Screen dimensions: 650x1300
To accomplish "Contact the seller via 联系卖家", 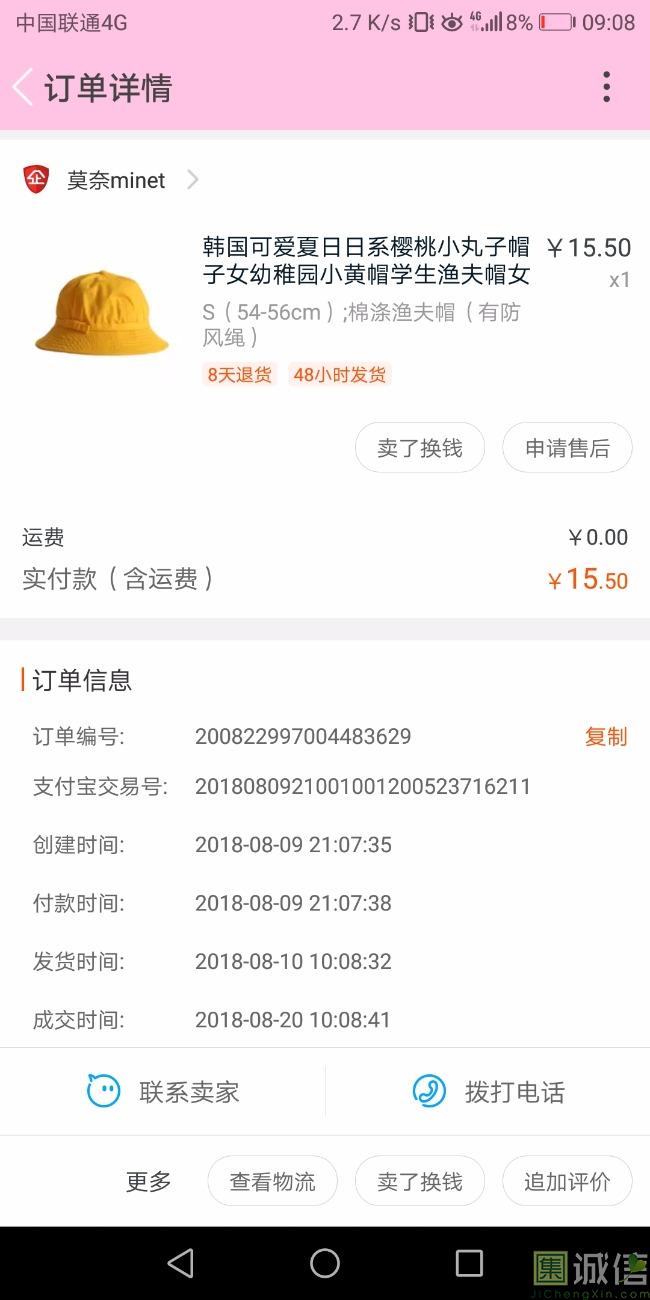I will pos(164,1091).
